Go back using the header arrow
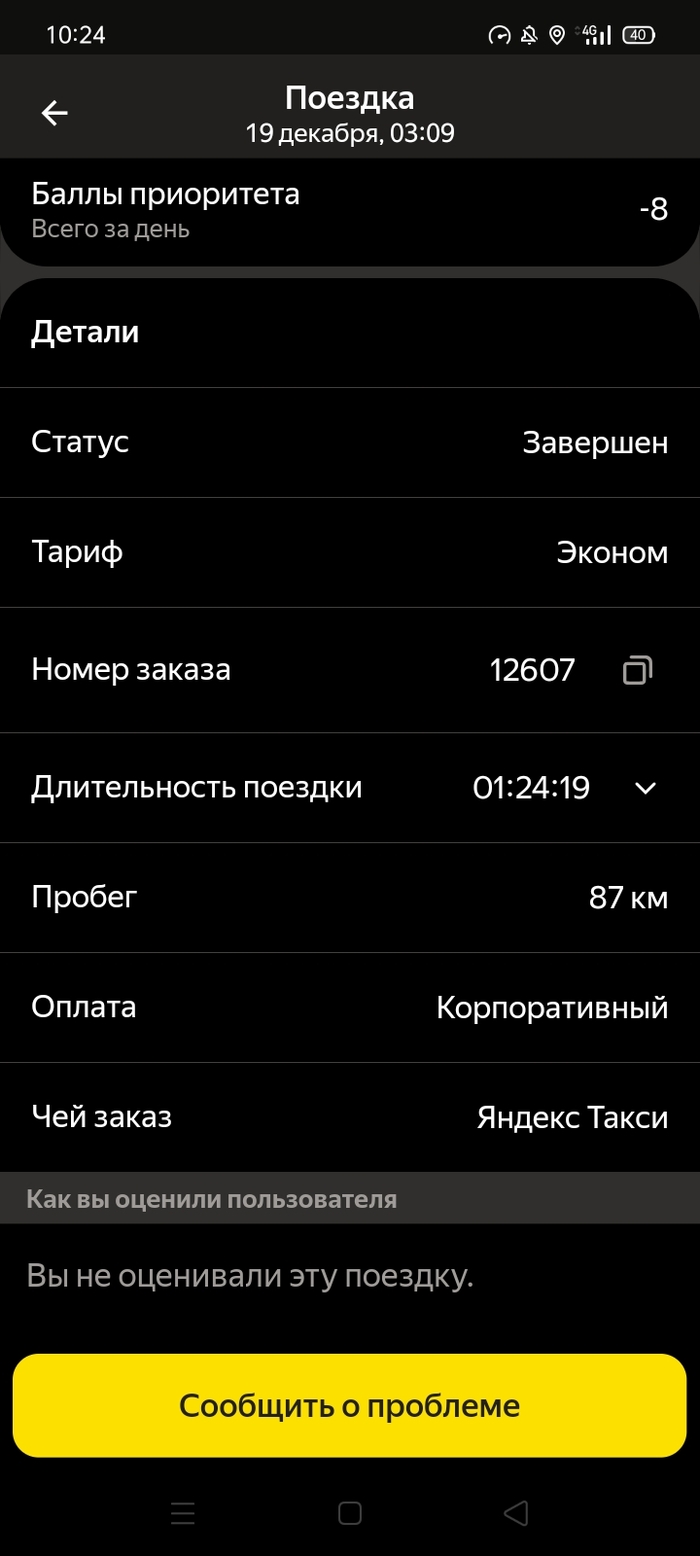This screenshot has height=1556, width=700. pos(54,113)
